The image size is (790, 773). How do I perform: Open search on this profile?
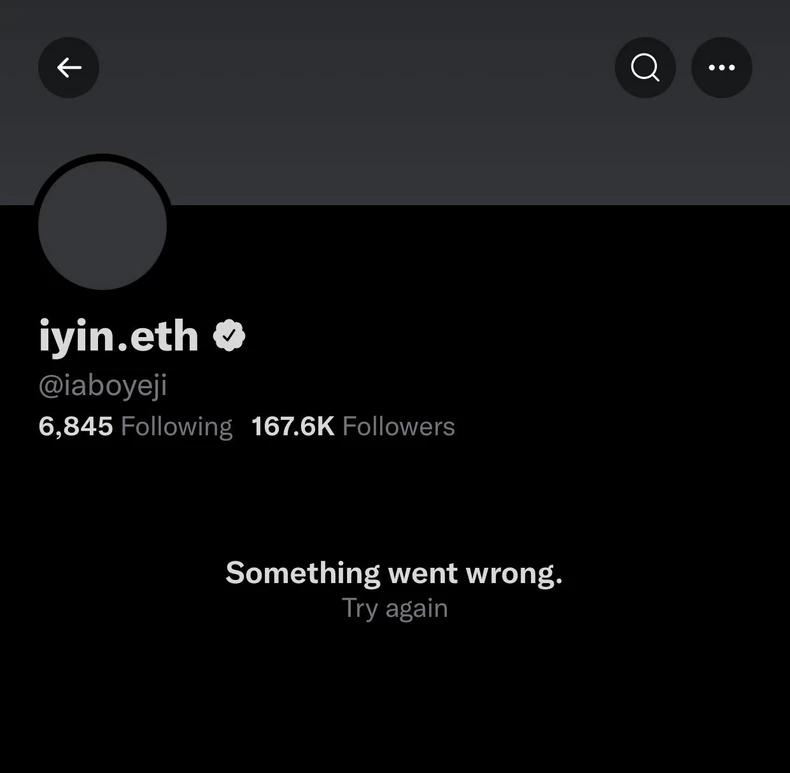[x=645, y=68]
